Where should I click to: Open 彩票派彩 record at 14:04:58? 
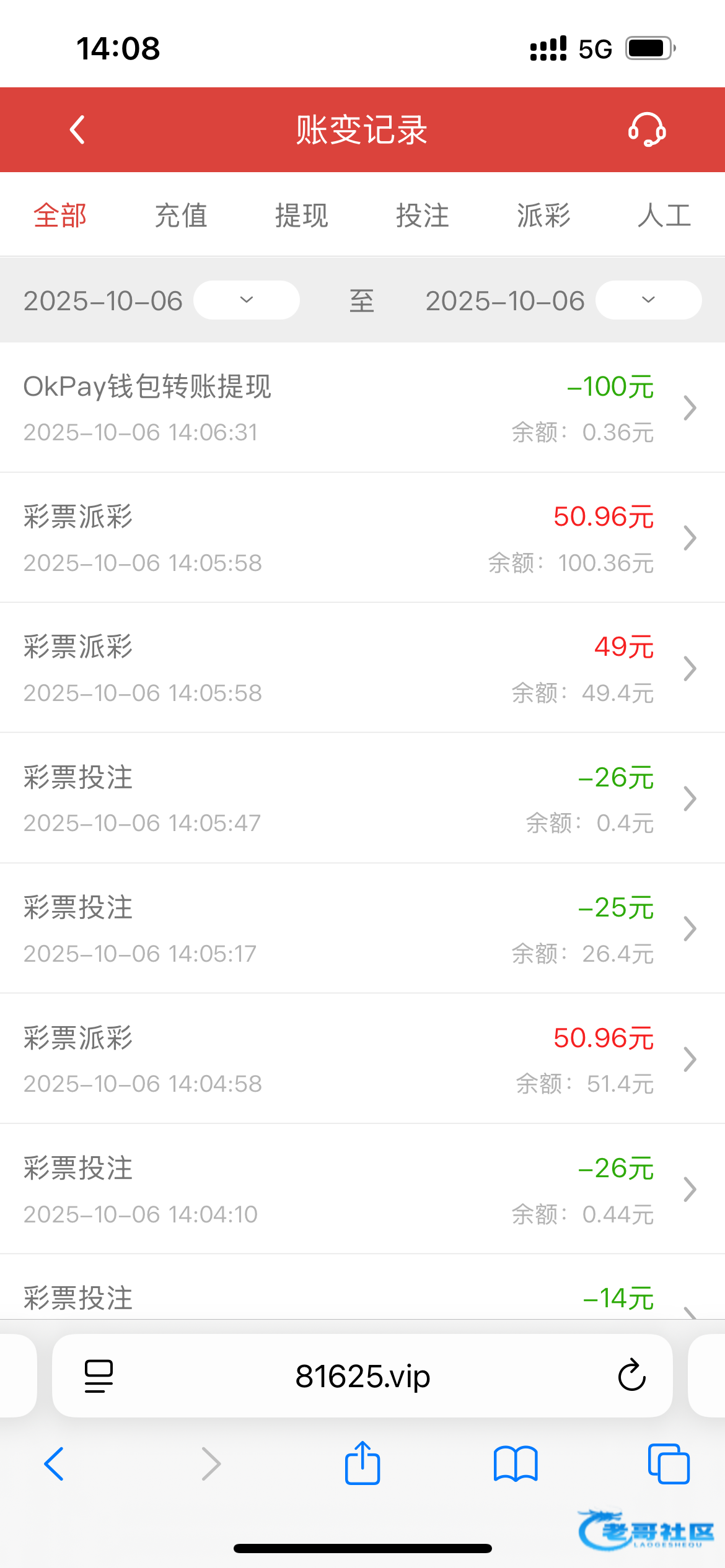[362, 1059]
